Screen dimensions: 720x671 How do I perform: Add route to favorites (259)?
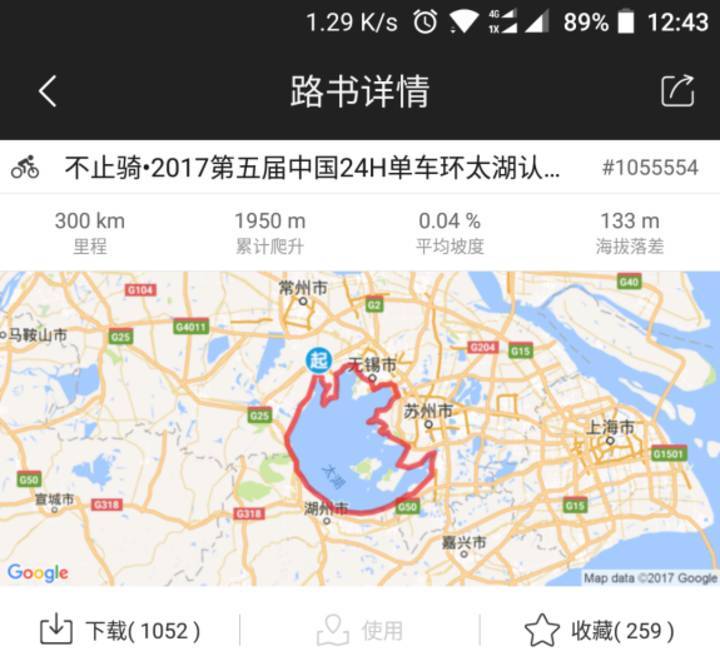[x=600, y=630]
